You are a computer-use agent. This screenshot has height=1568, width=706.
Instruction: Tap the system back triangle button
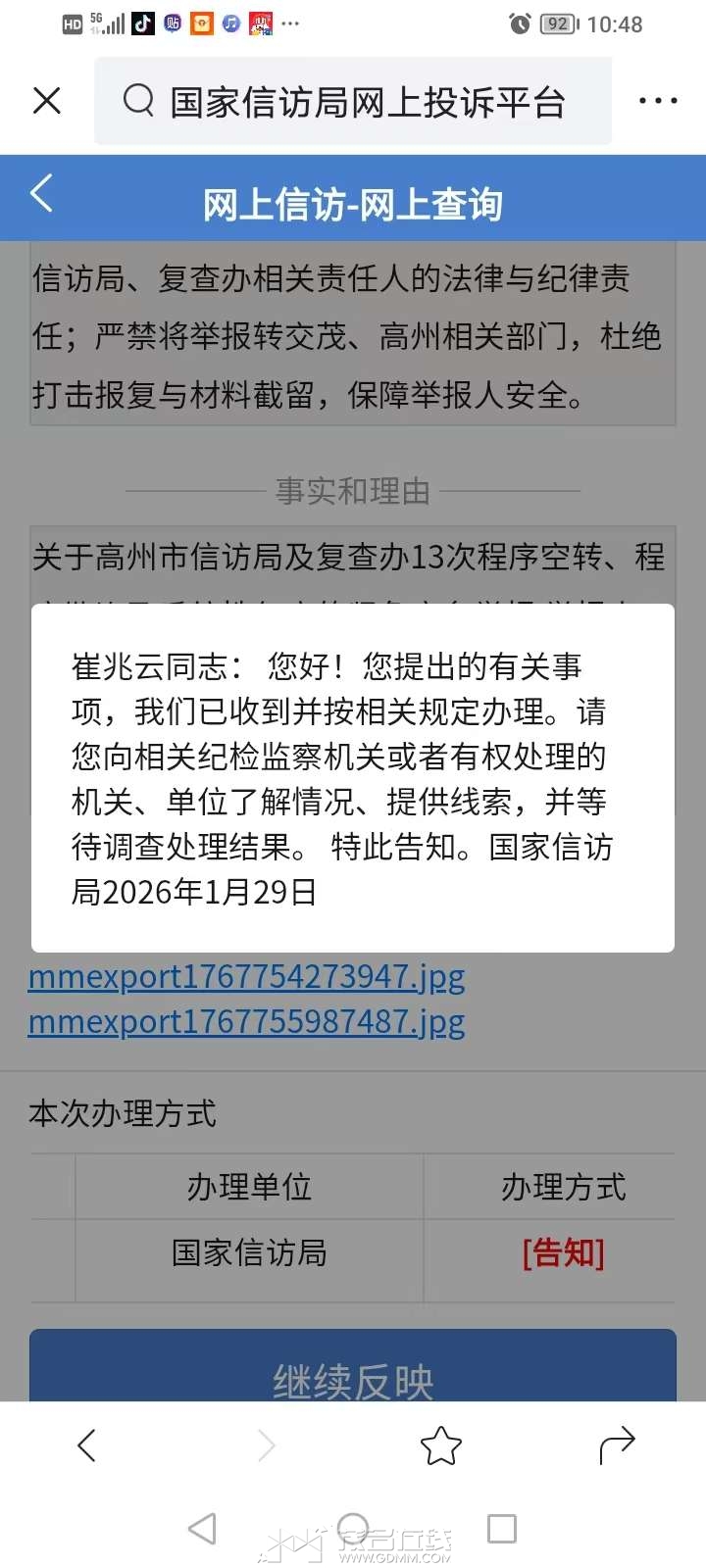202,1529
